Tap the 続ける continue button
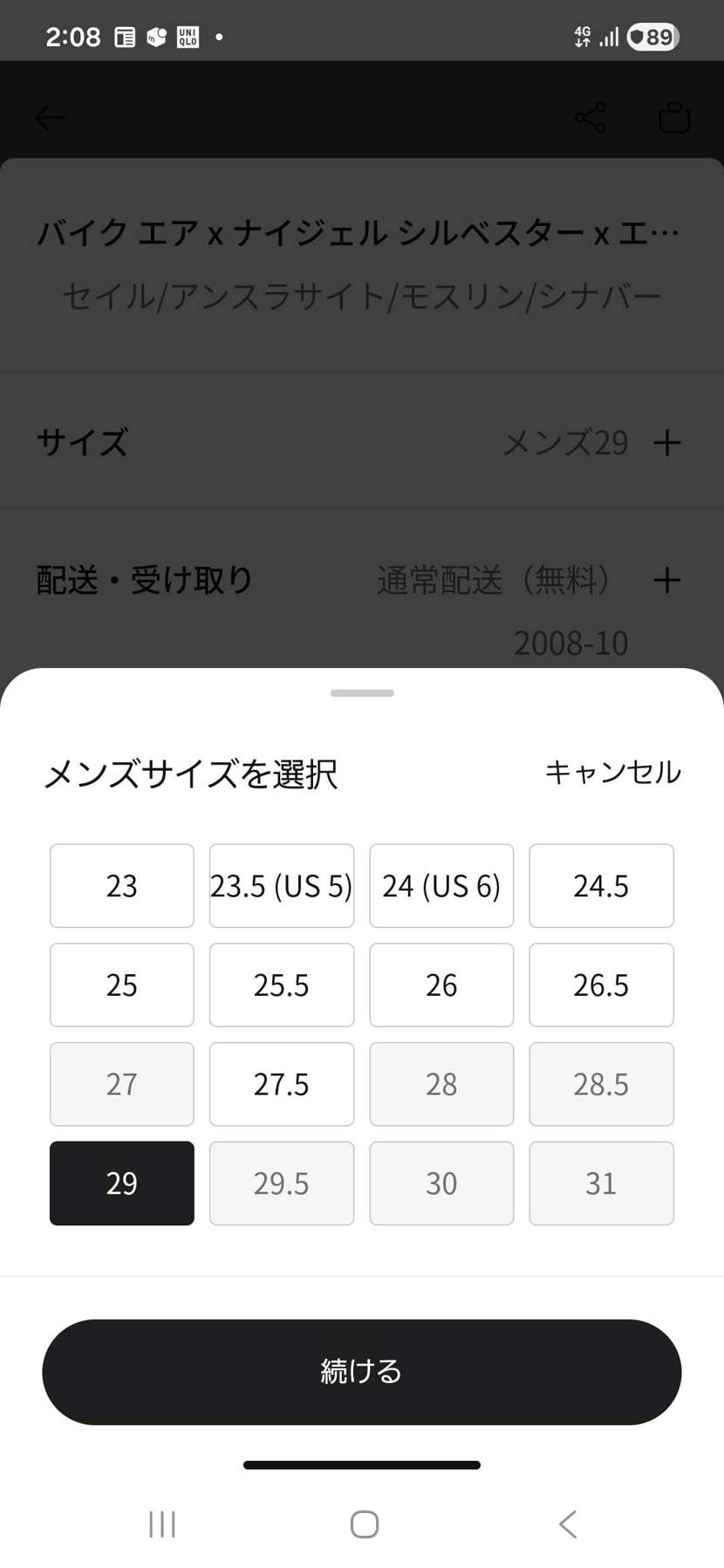The image size is (724, 1568). [362, 1372]
